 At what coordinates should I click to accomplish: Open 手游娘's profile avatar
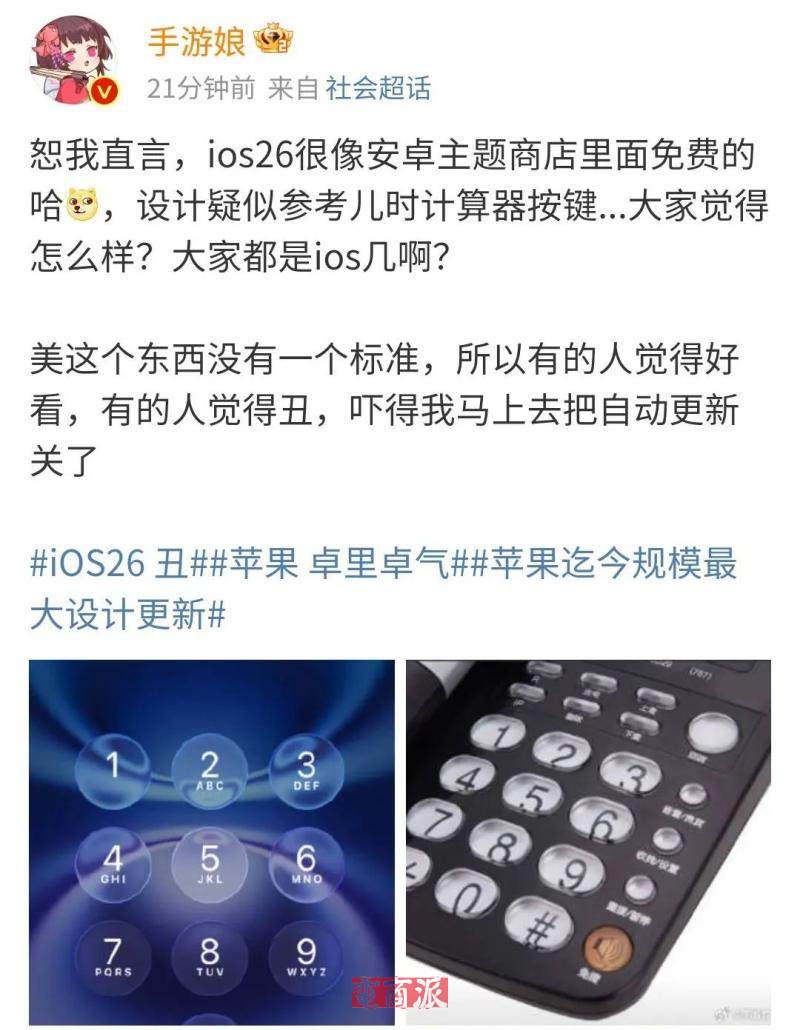pyautogui.click(x=77, y=60)
